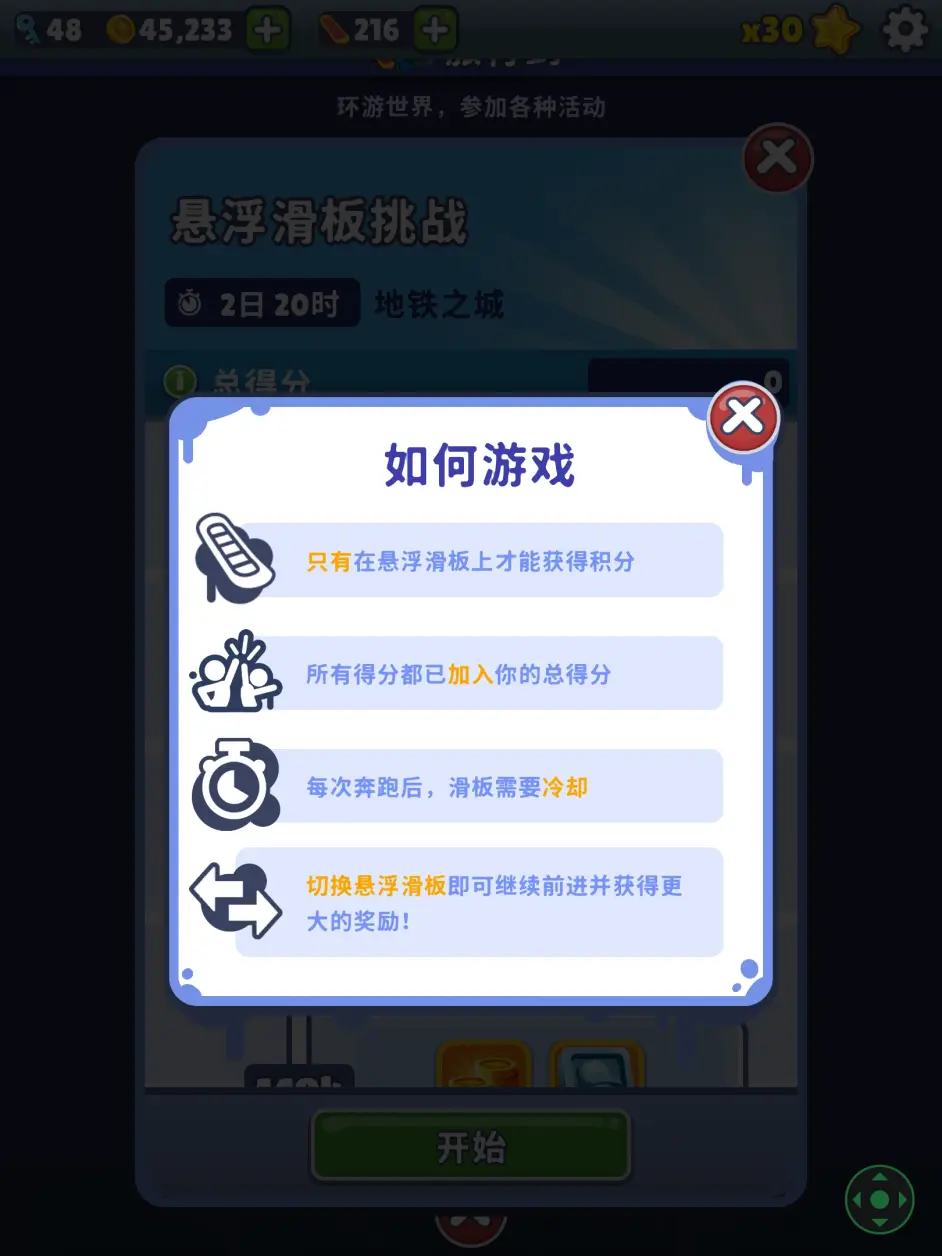
Task: Add more coins with plus button
Action: pos(267,31)
